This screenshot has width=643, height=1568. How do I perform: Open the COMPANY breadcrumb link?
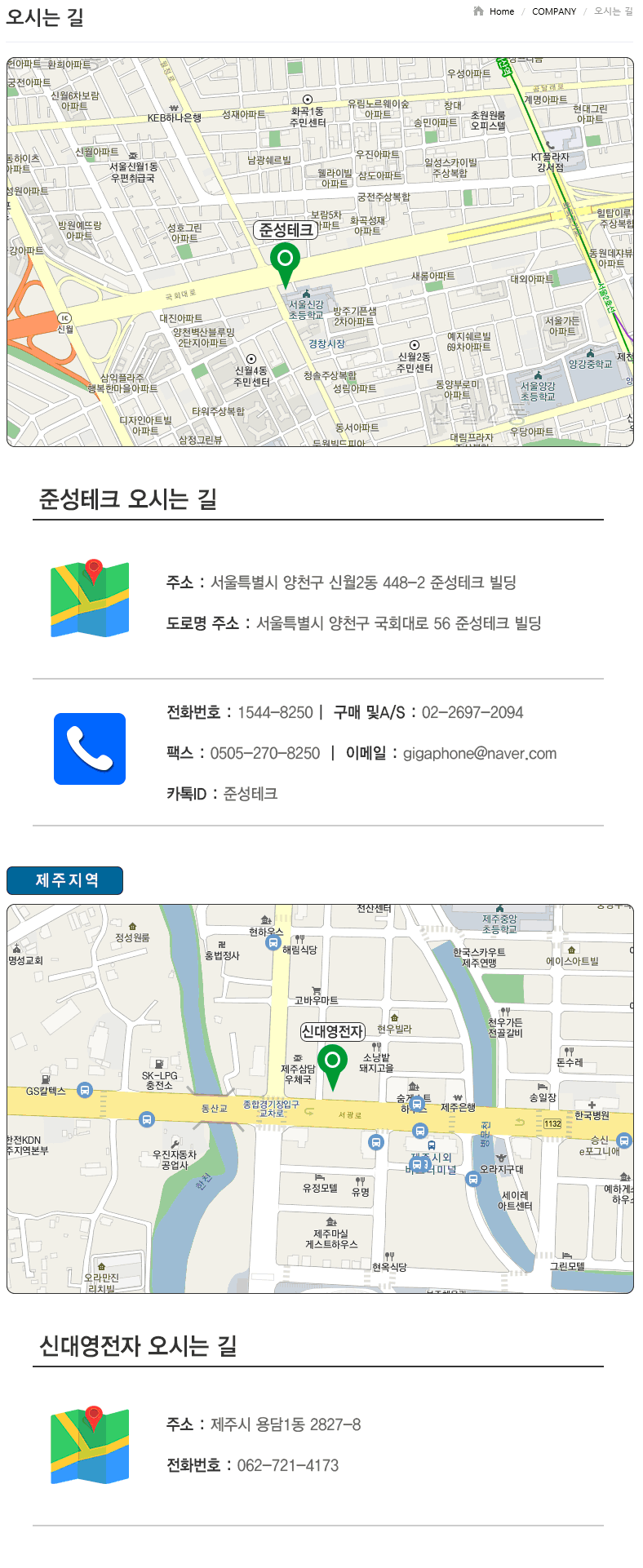553,11
